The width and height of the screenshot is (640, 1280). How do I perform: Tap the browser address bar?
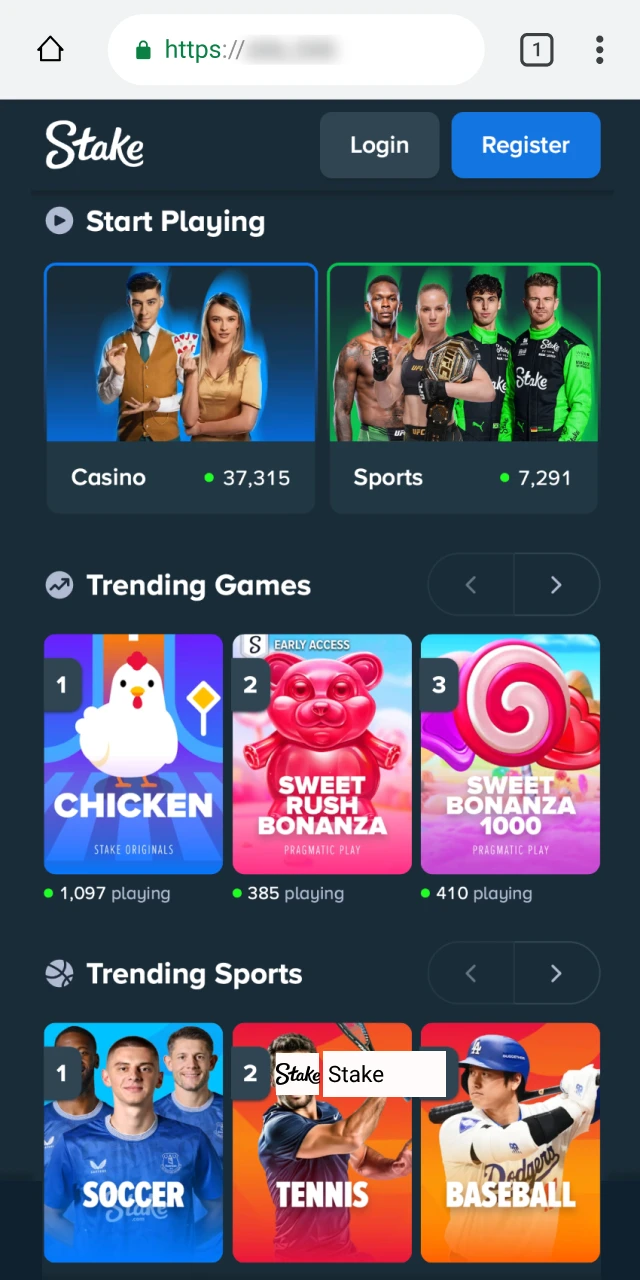(295, 49)
